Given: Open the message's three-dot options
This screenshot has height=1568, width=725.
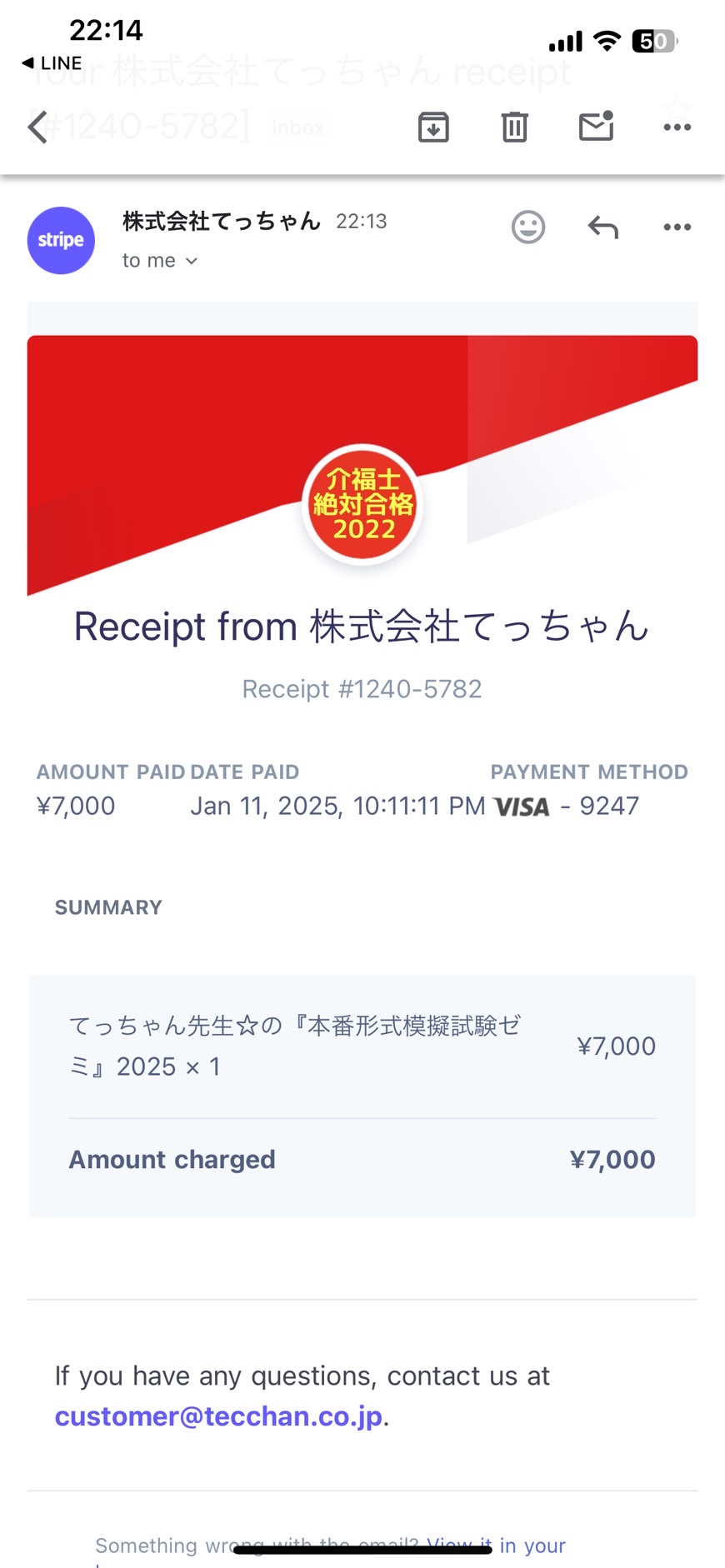Looking at the screenshot, I should [x=677, y=227].
